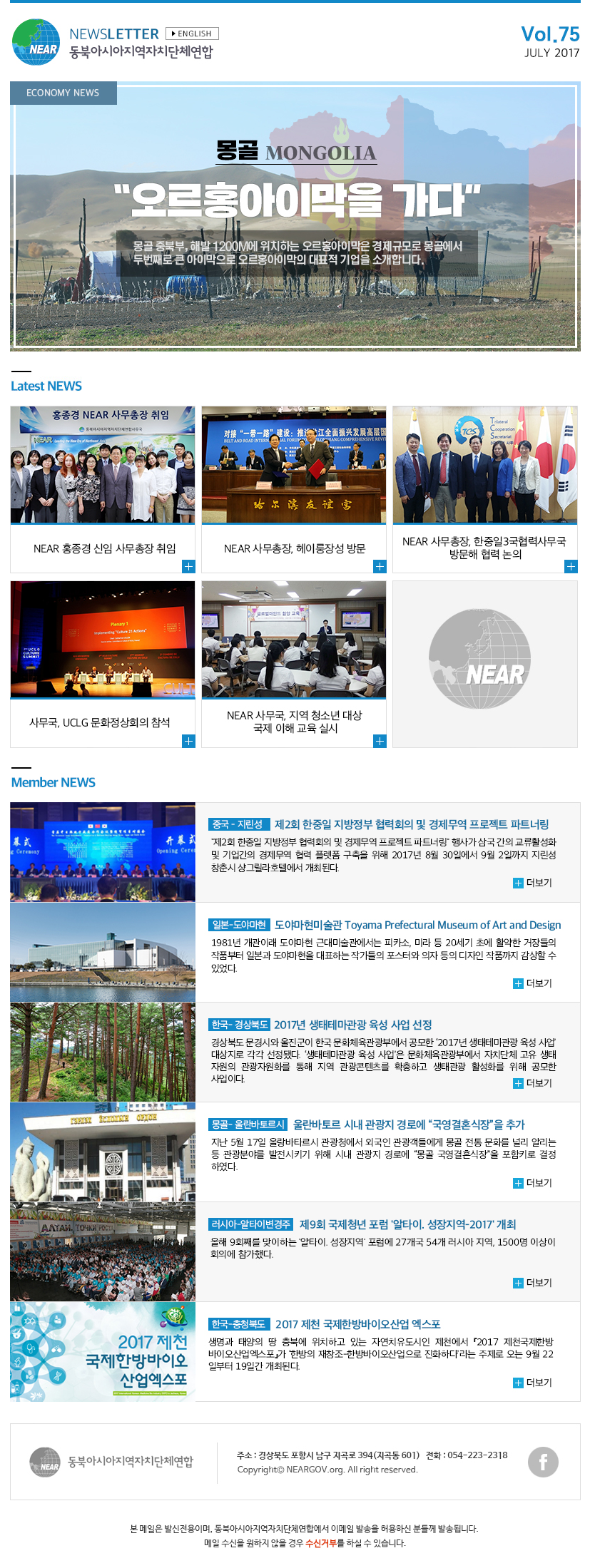Open 러시아-알타이변경주 forum article title
Screen dimensions: 595x1568
407,1224
